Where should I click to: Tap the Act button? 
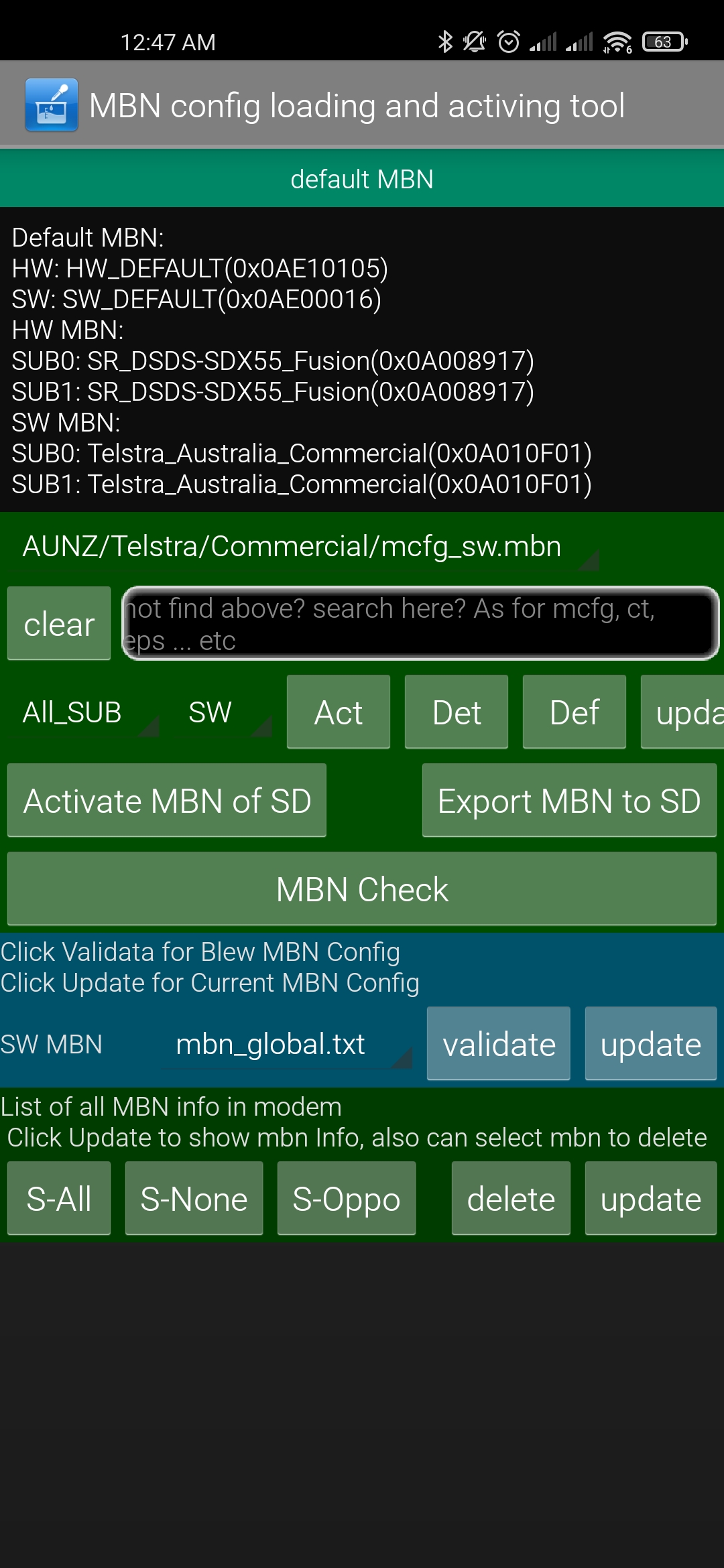(x=339, y=712)
